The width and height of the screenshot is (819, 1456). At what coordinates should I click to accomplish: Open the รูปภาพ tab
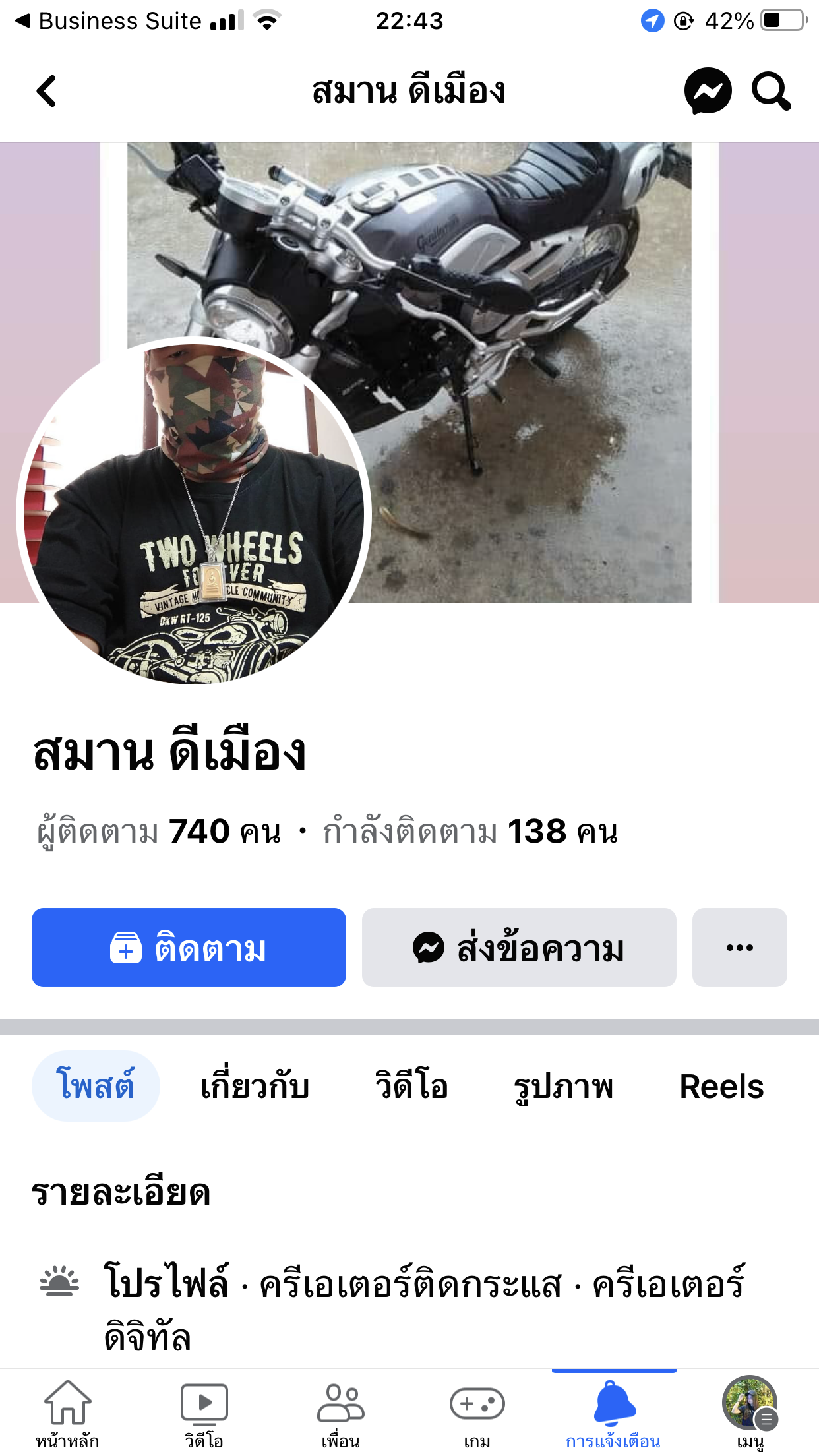point(564,1086)
